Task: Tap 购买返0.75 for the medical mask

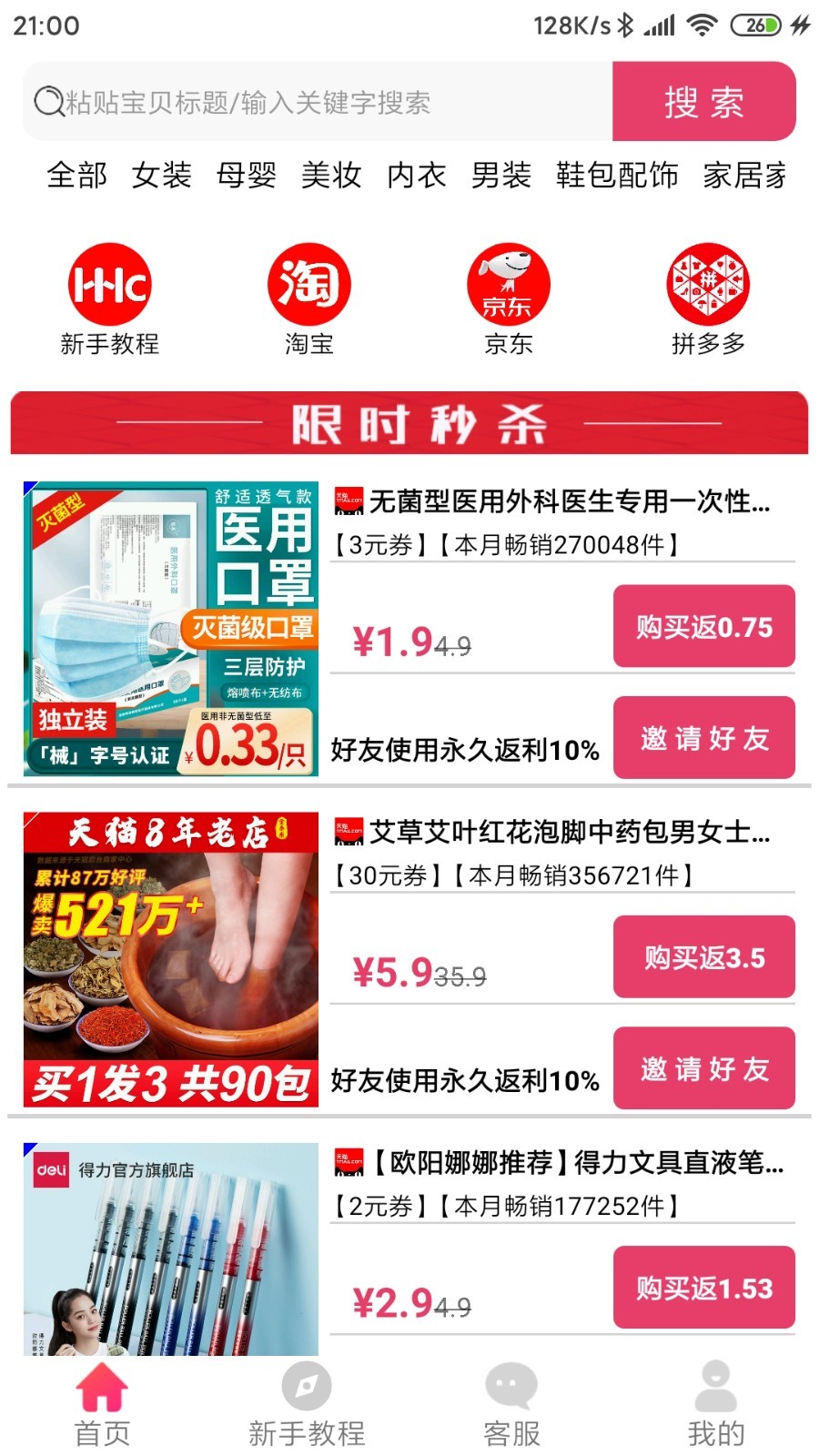Action: [703, 627]
